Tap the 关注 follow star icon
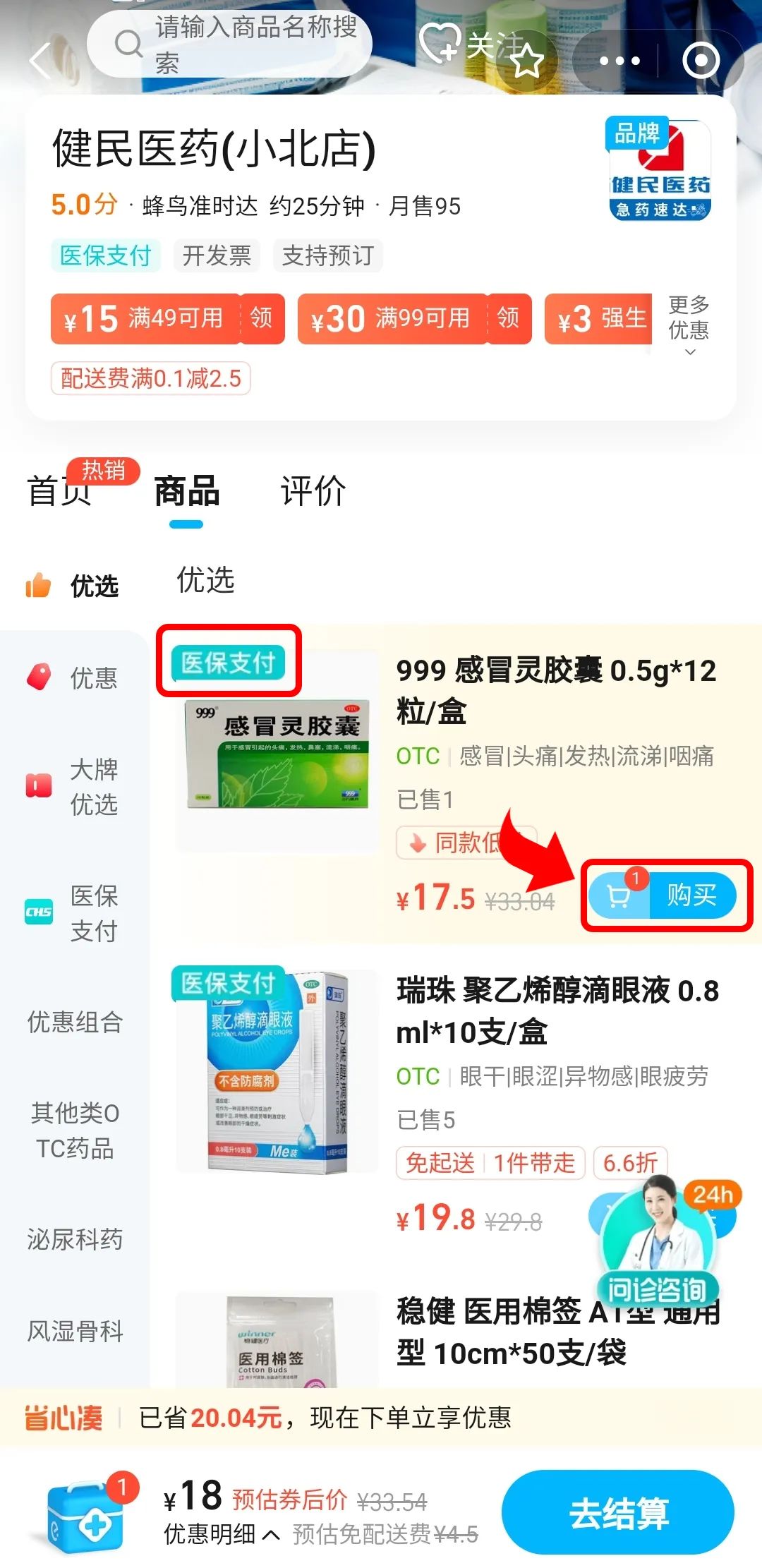 [x=526, y=60]
